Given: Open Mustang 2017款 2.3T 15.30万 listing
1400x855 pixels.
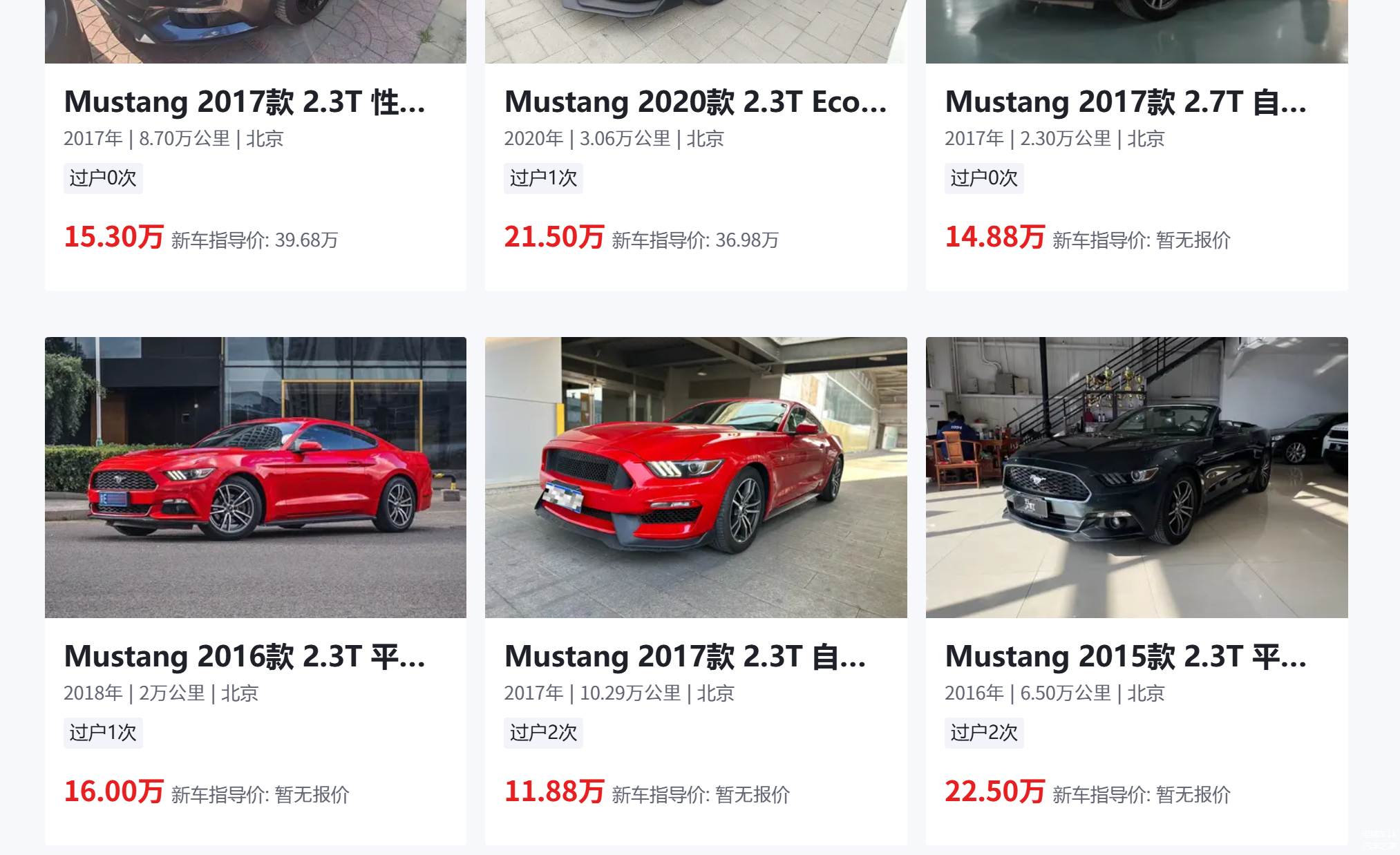Looking at the screenshot, I should (245, 102).
